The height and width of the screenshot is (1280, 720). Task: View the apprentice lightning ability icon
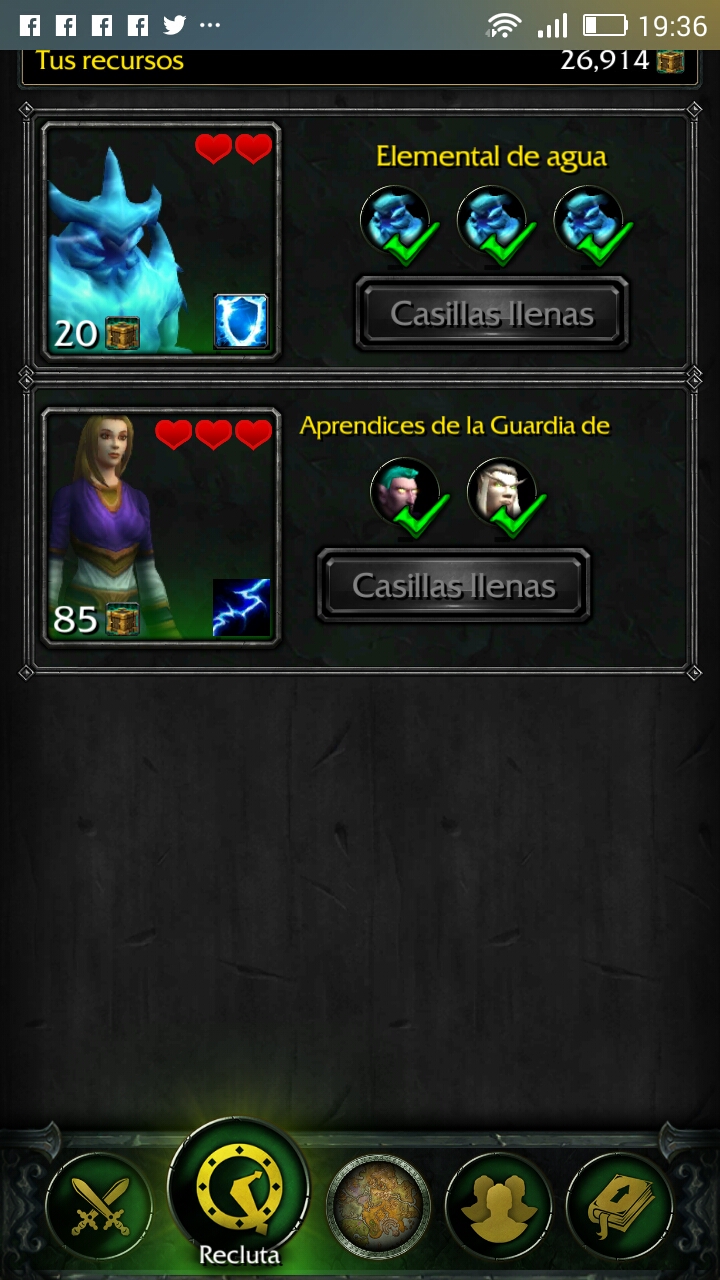tap(241, 607)
